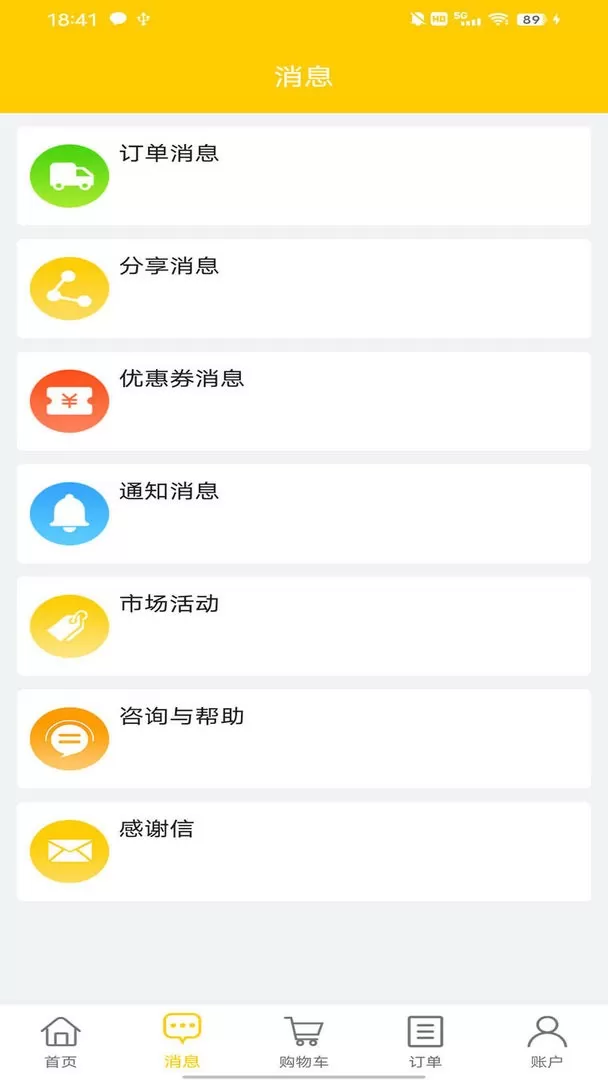Image resolution: width=608 pixels, height=1080 pixels.
Task: Select the 消息 tab
Action: pyautogui.click(x=182, y=1041)
